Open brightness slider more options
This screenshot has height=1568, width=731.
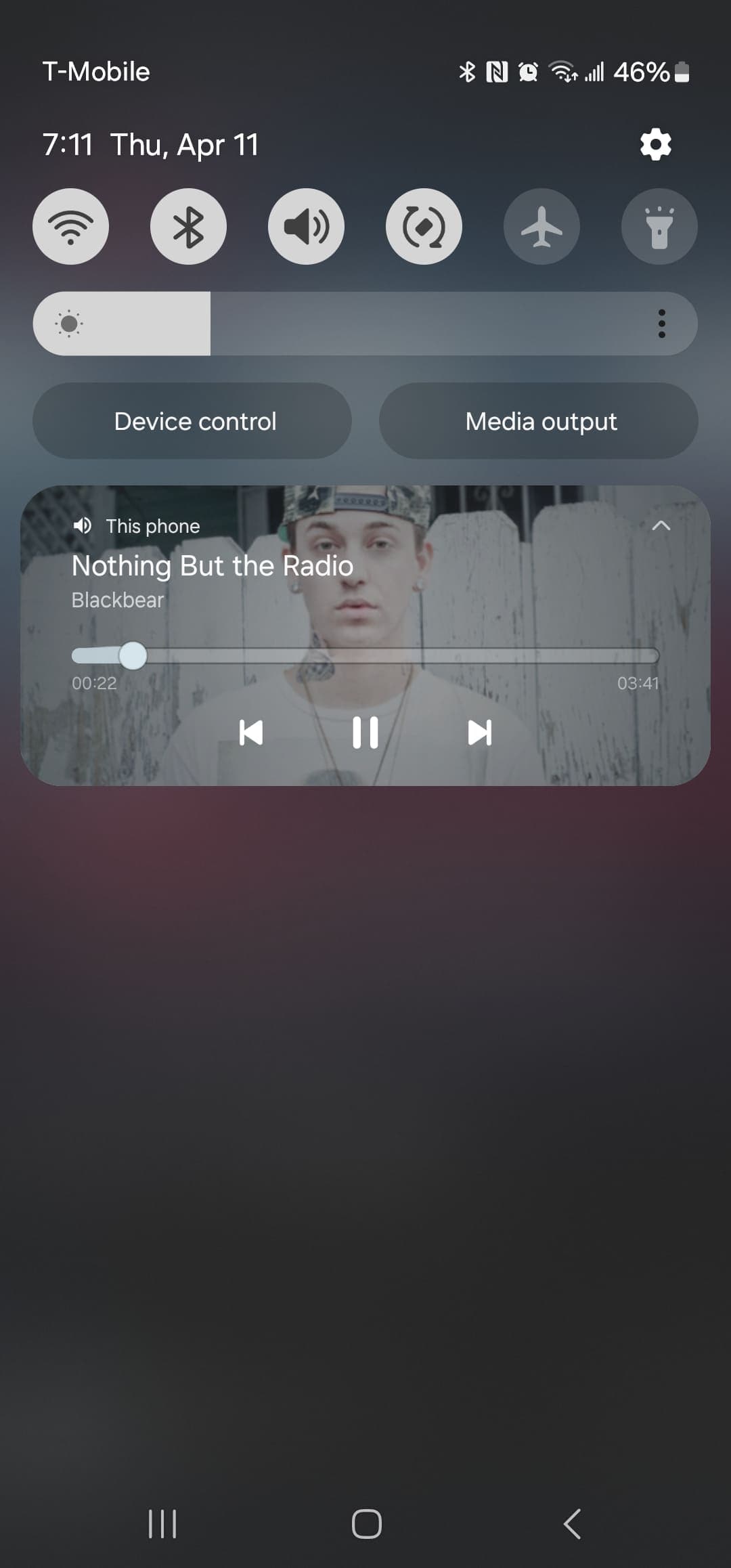tap(660, 324)
